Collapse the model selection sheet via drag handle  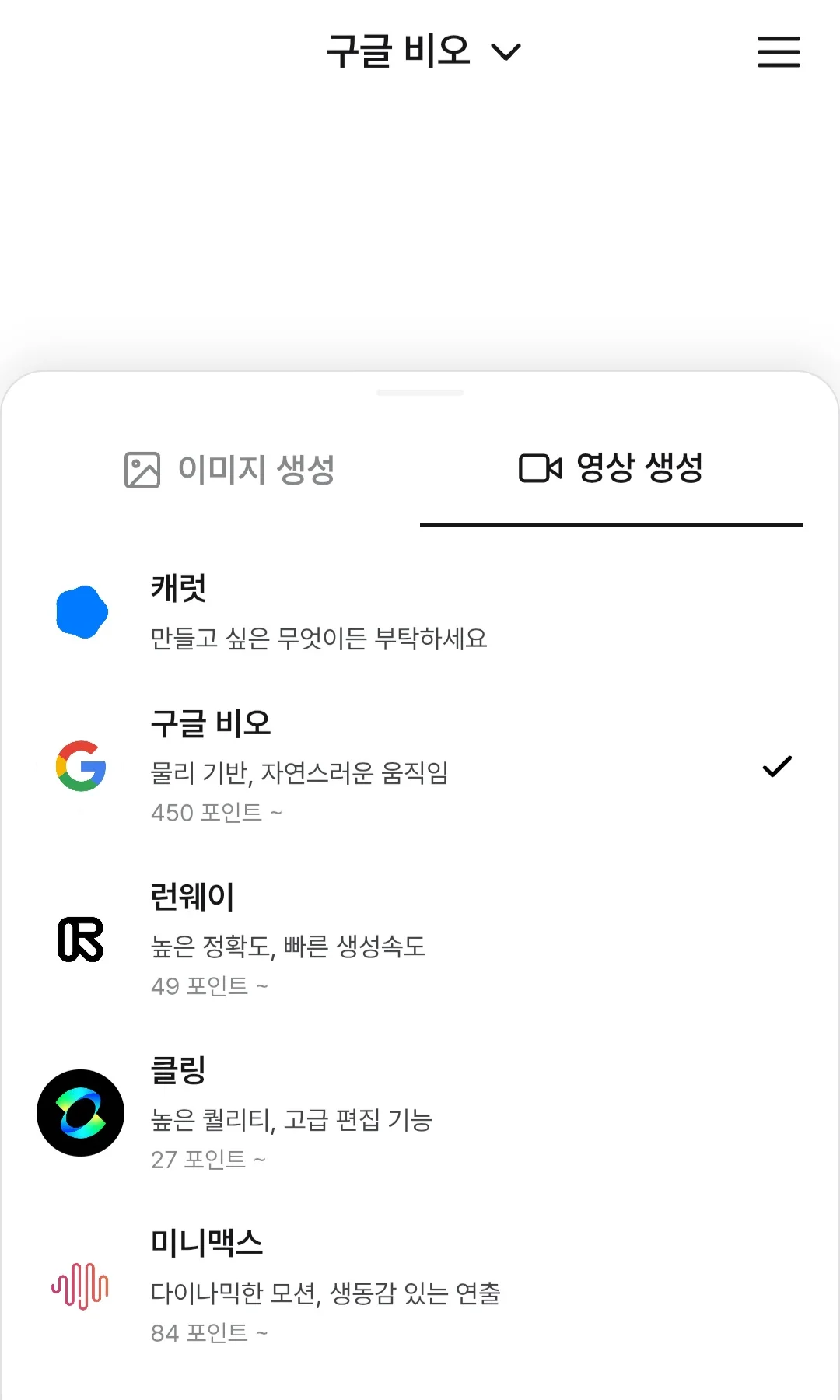click(420, 394)
